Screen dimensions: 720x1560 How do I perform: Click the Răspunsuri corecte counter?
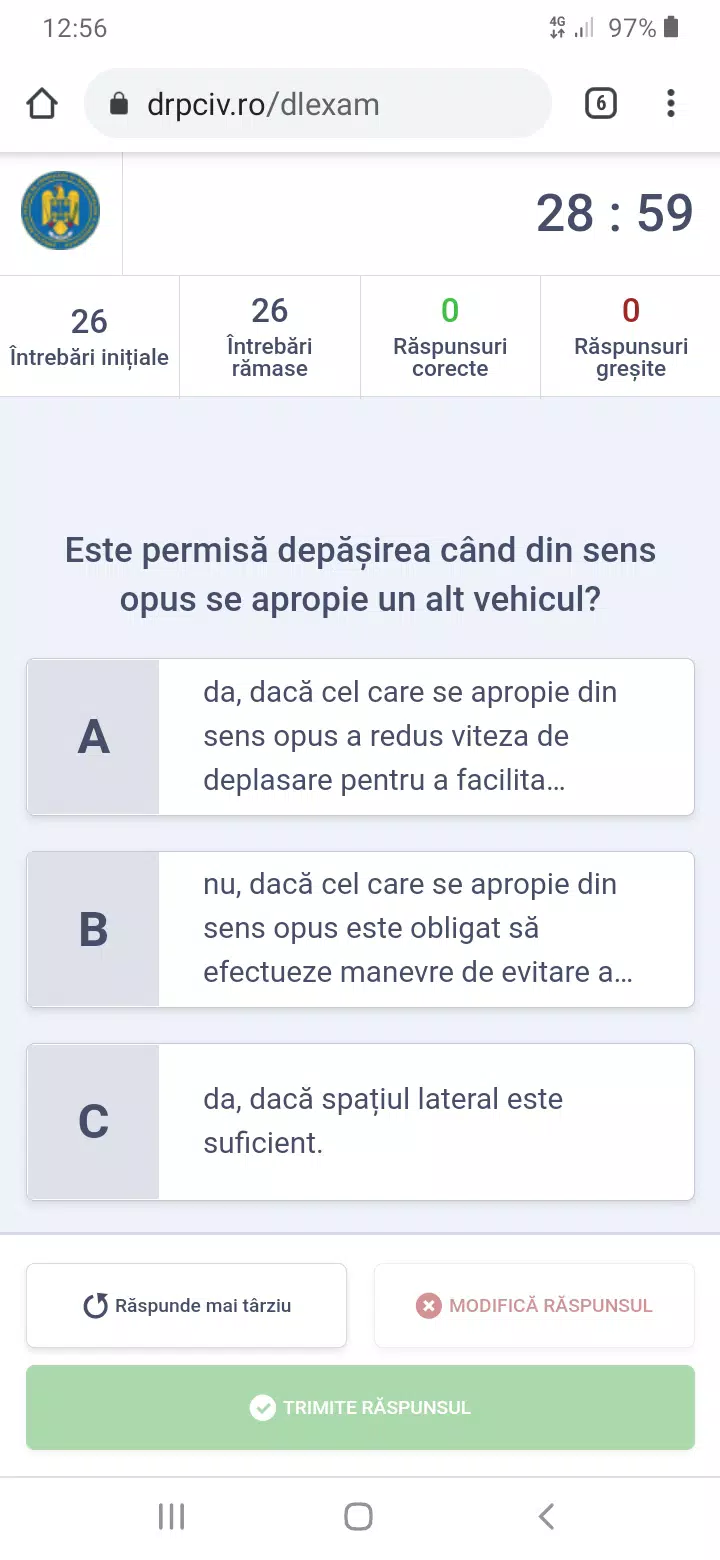pyautogui.click(x=450, y=335)
